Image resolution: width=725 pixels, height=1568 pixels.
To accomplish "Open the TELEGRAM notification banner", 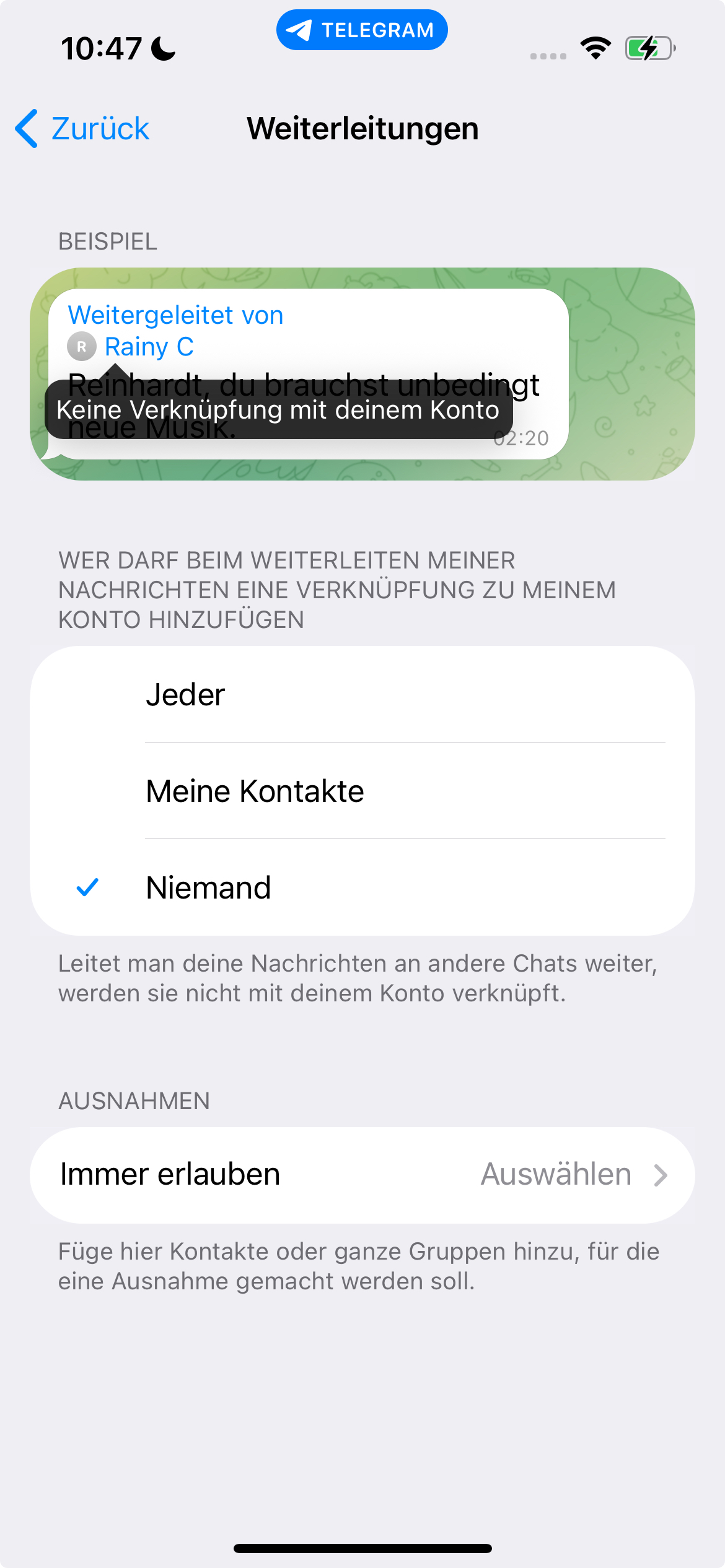I will [x=362, y=28].
